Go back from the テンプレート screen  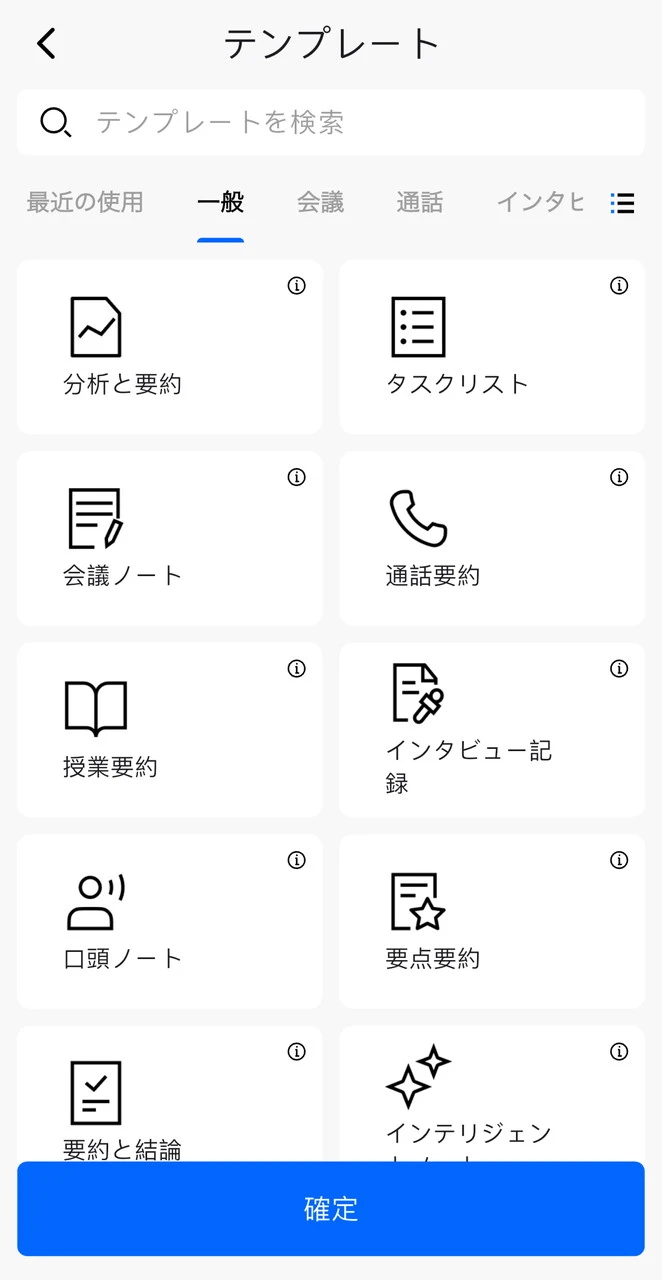point(46,44)
